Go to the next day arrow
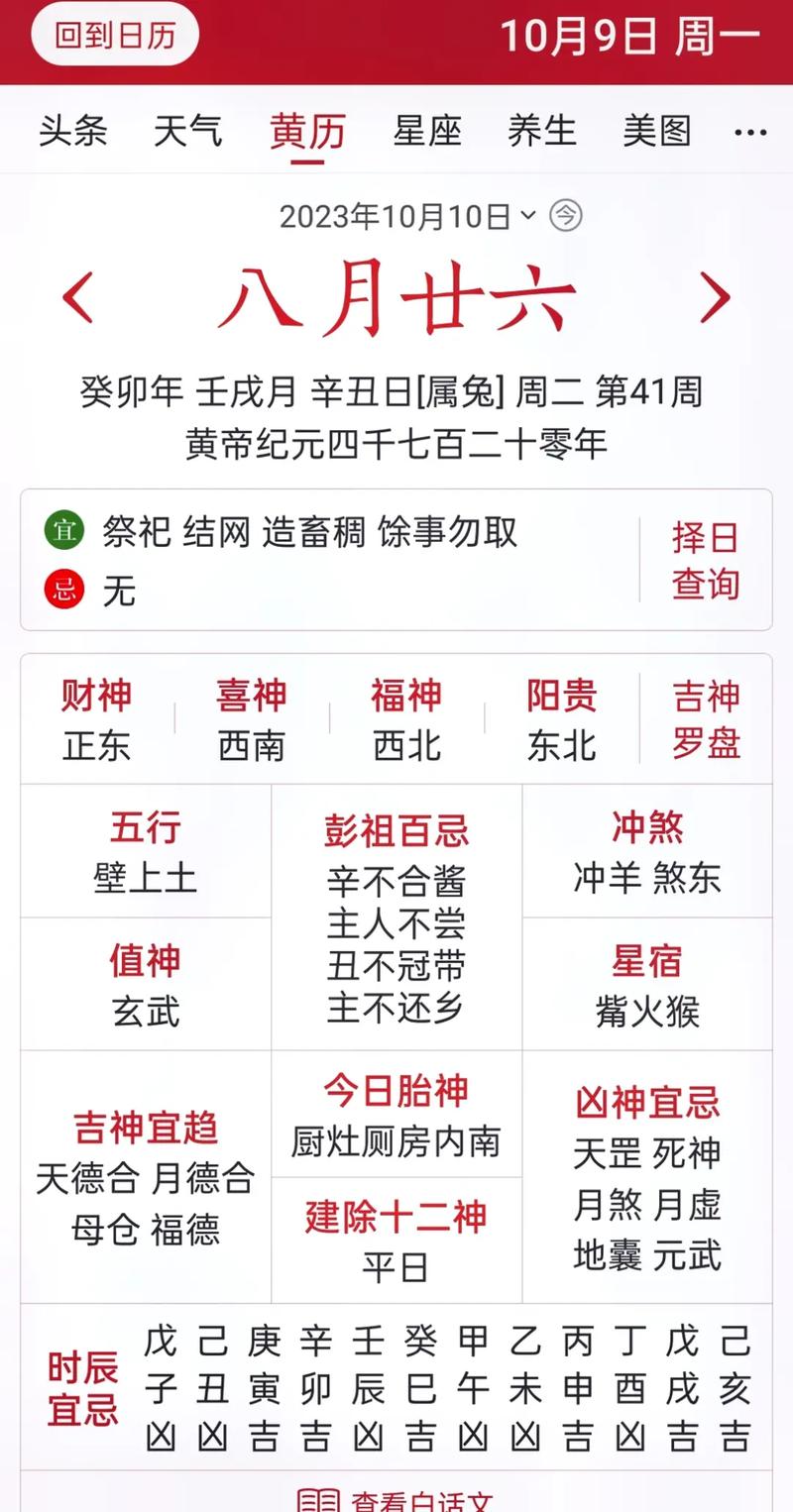Screen dimensions: 793x1512 click(715, 297)
